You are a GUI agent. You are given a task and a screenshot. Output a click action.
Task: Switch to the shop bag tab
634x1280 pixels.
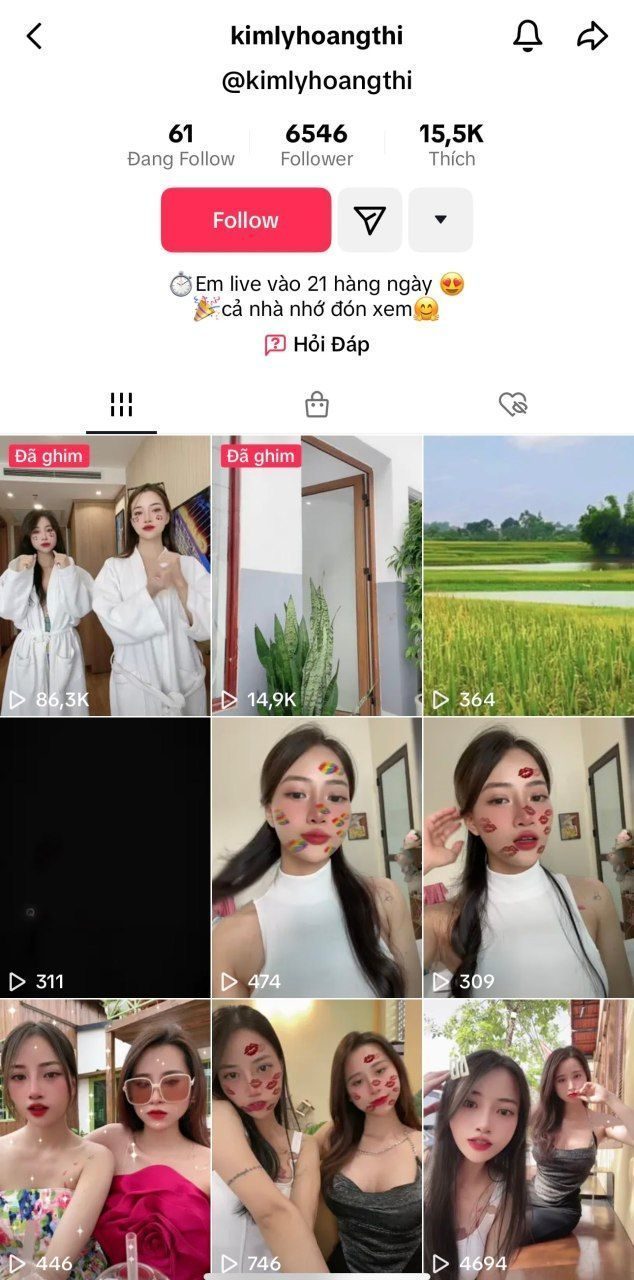tap(317, 404)
